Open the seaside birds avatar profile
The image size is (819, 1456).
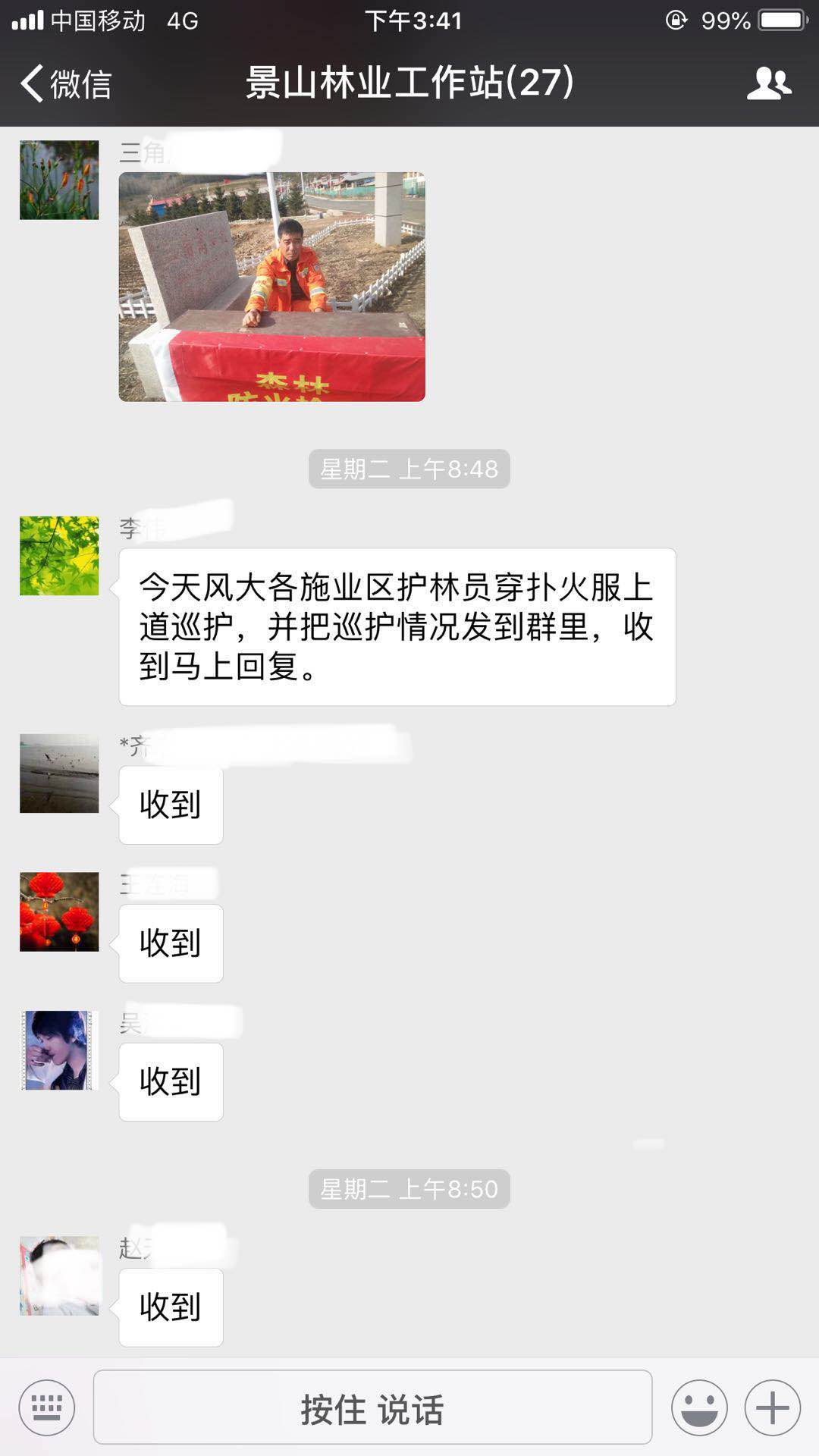tap(59, 773)
